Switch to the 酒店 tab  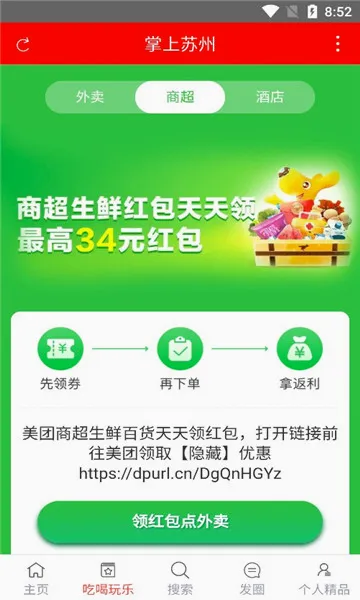pos(270,97)
